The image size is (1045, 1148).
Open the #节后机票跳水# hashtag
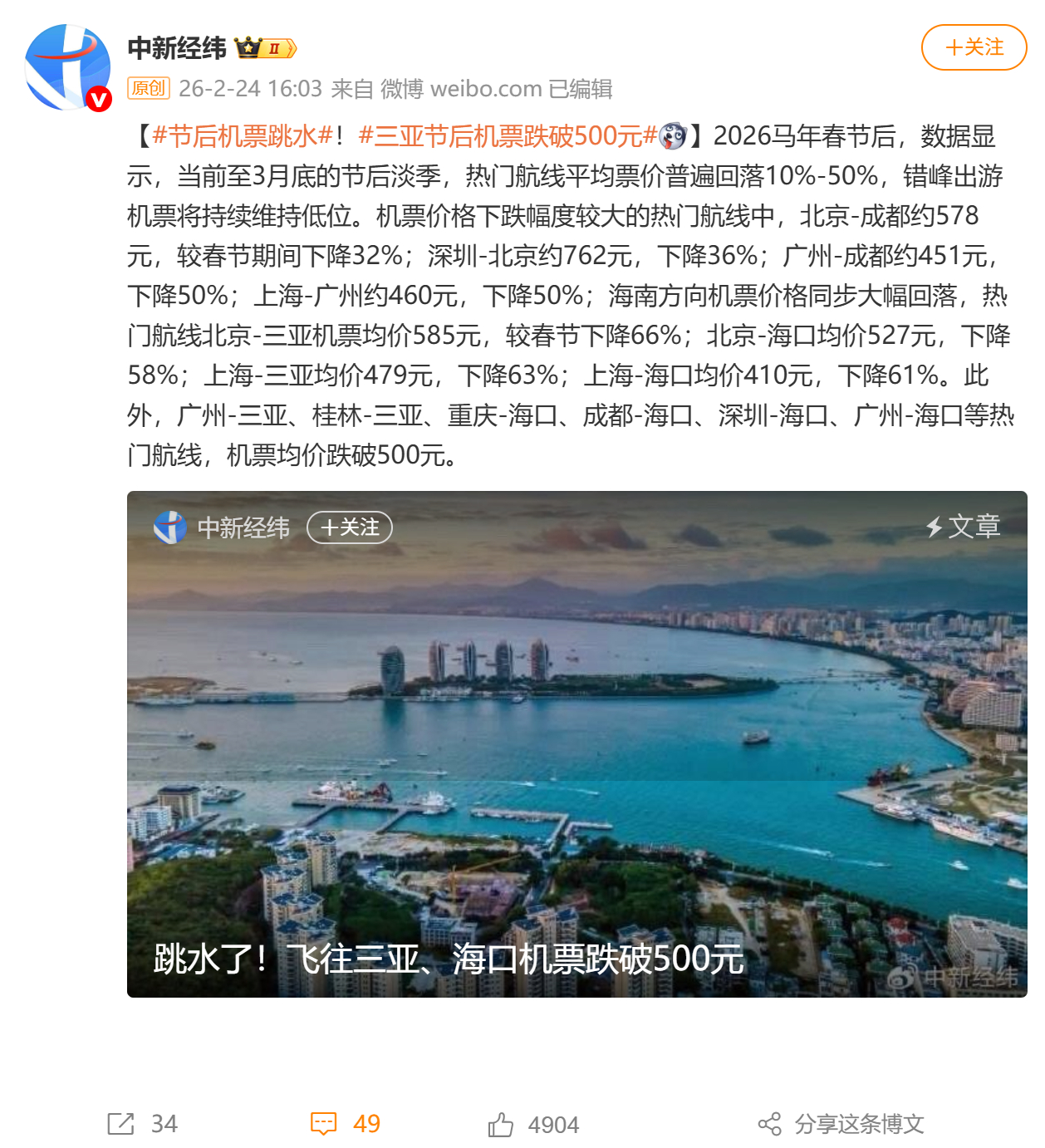tap(243, 135)
